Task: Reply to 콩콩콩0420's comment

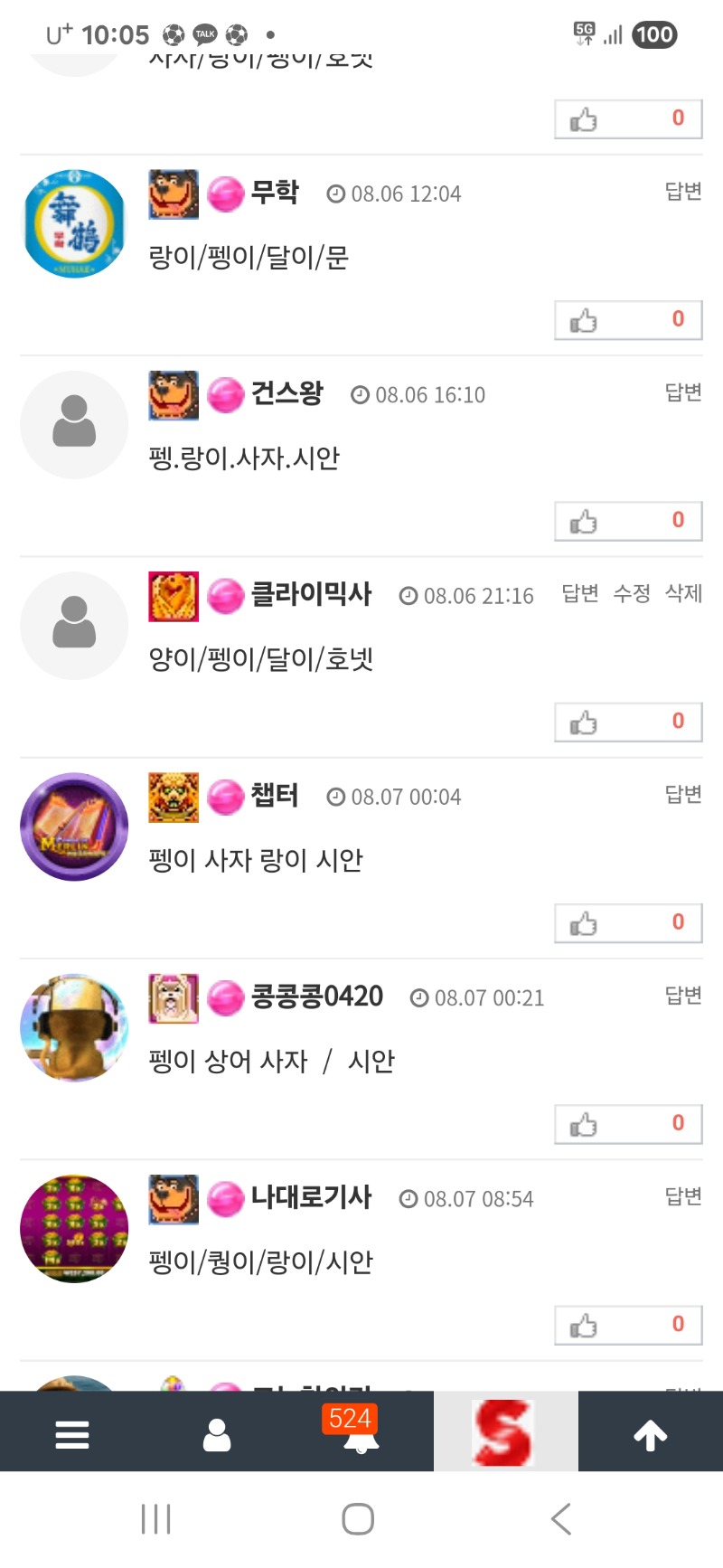Action: pyautogui.click(x=682, y=996)
